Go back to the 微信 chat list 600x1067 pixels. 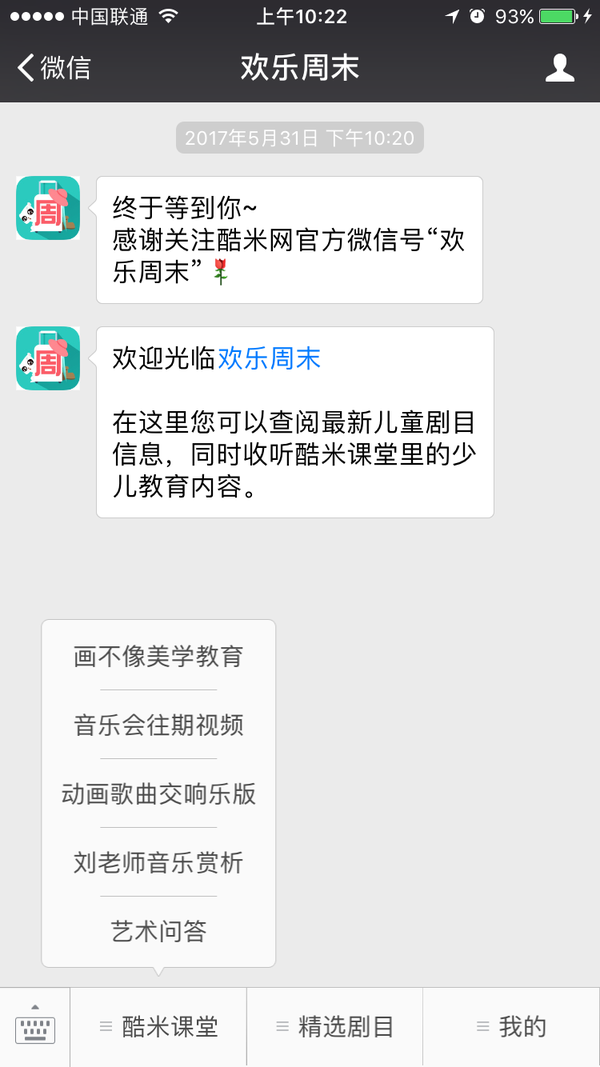(x=54, y=68)
